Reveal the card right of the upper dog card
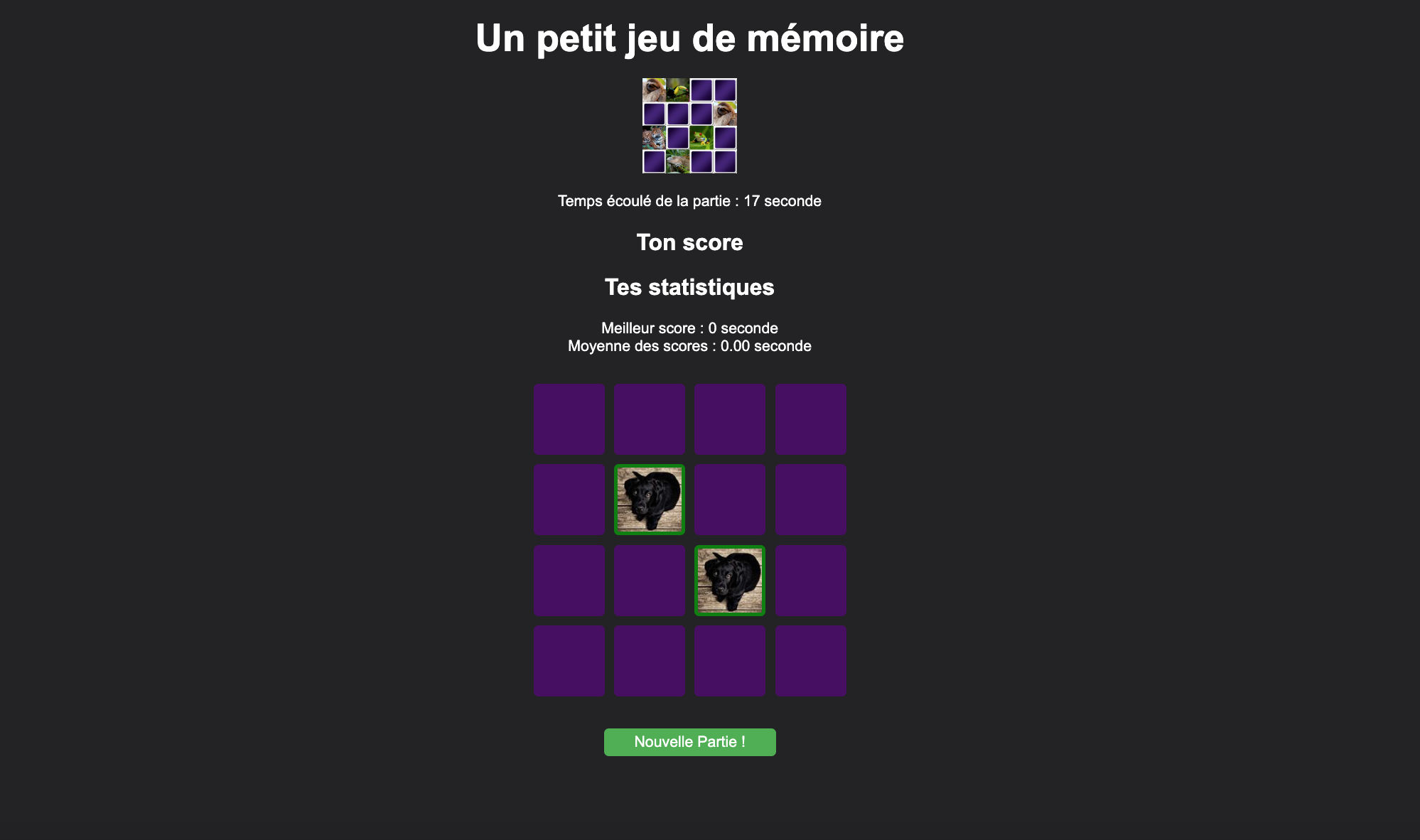Screen dimensions: 1420x840 click(730, 500)
